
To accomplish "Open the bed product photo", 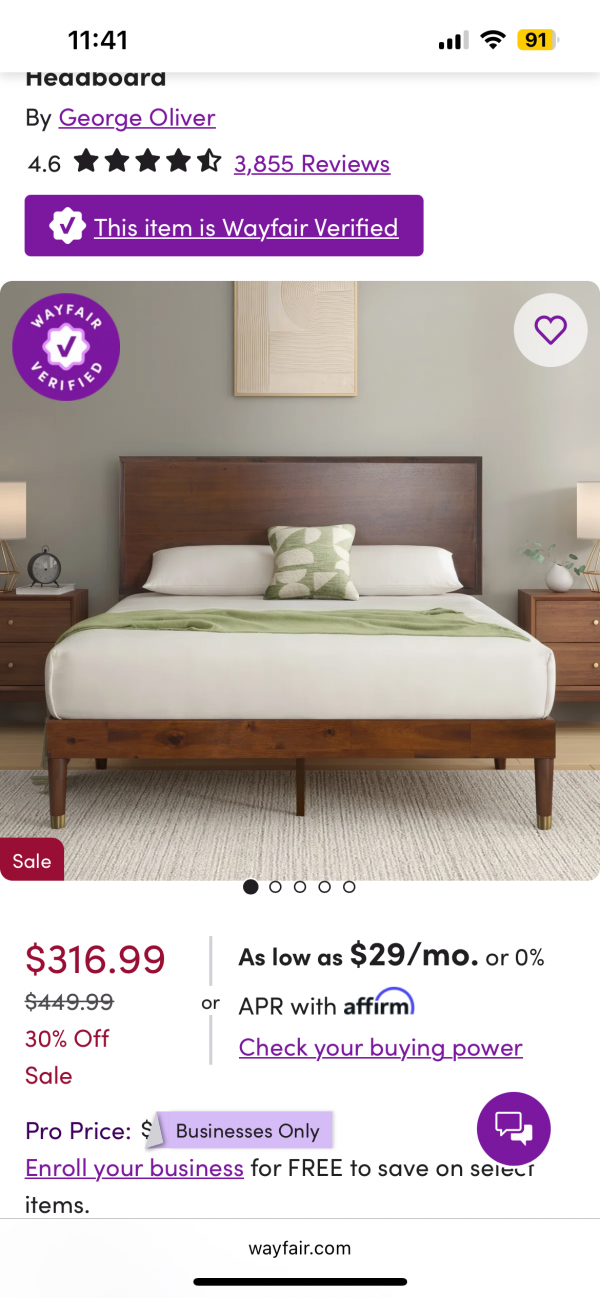I will (x=300, y=600).
